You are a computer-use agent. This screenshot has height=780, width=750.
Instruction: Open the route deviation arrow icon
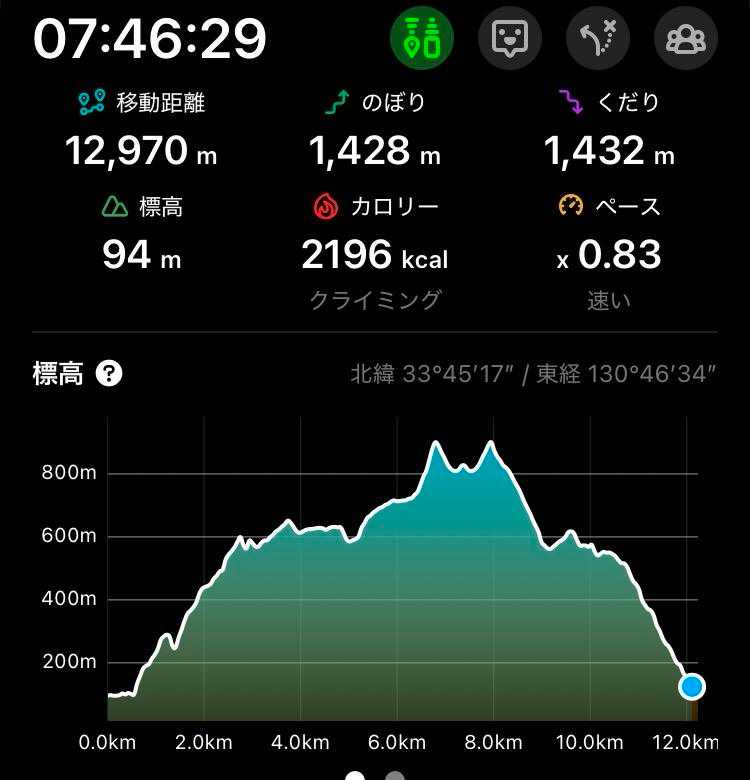[x=597, y=38]
